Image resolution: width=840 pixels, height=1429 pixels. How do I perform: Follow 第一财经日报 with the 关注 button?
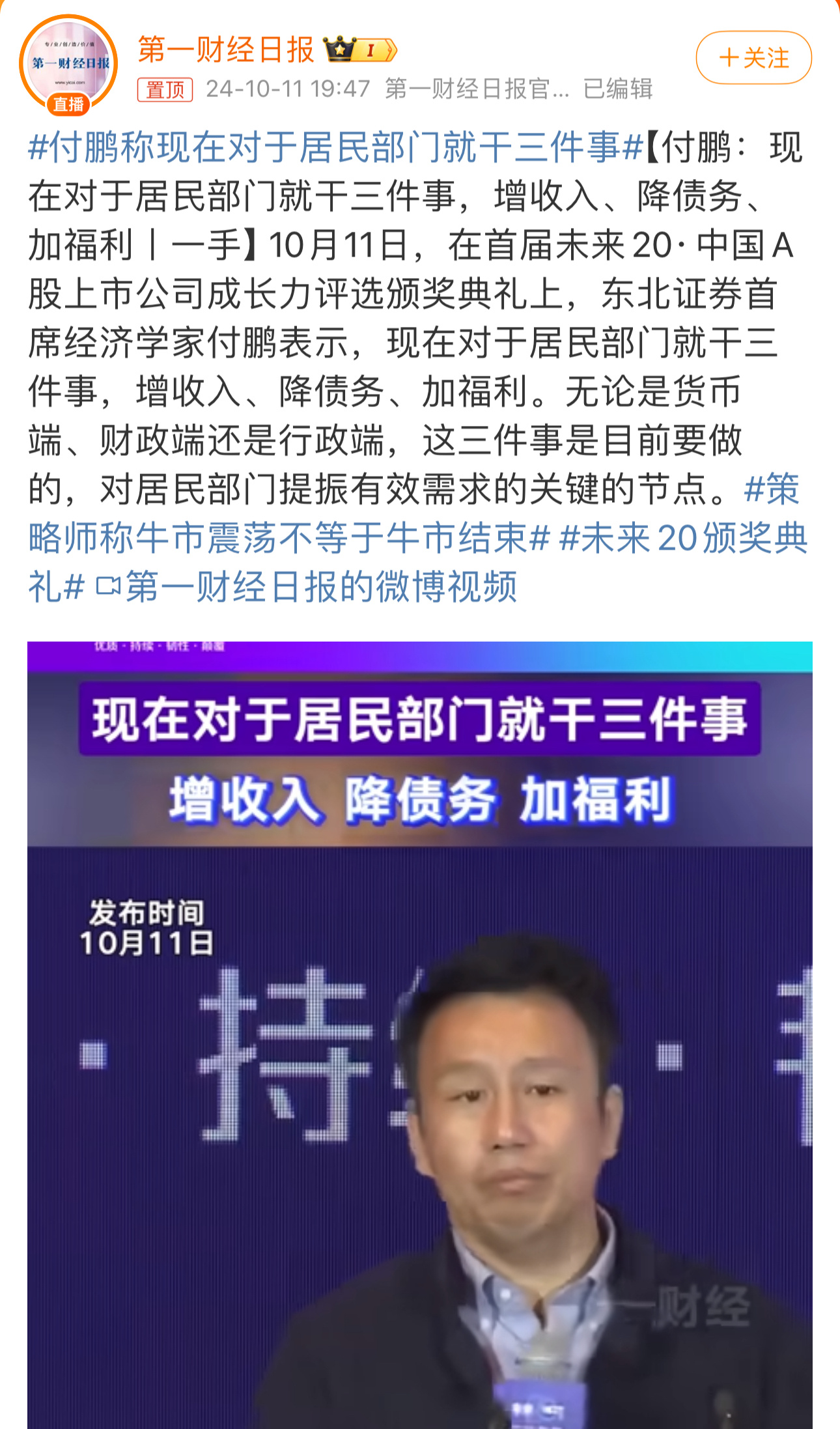coord(753,58)
